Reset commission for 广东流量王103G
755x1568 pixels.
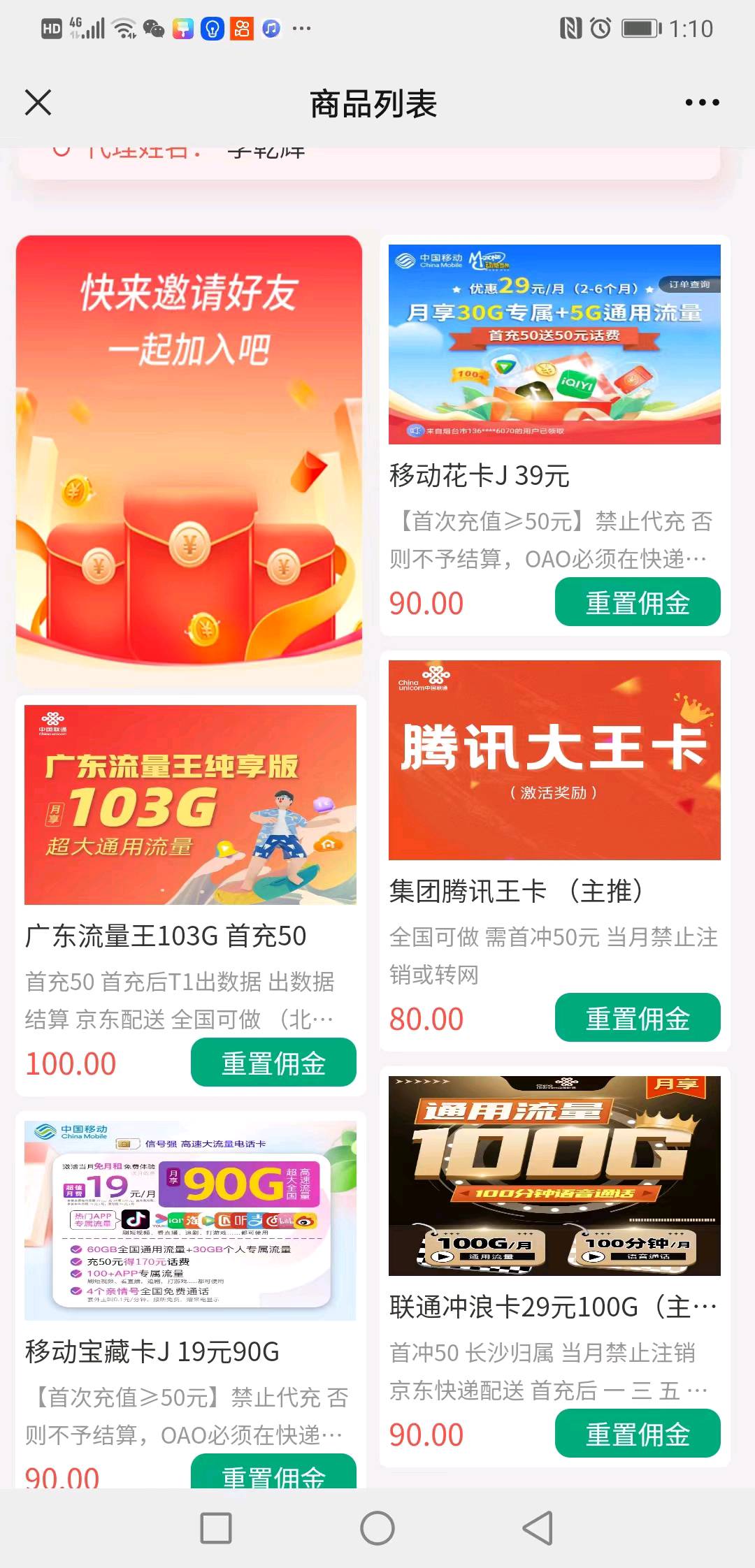tap(273, 1063)
